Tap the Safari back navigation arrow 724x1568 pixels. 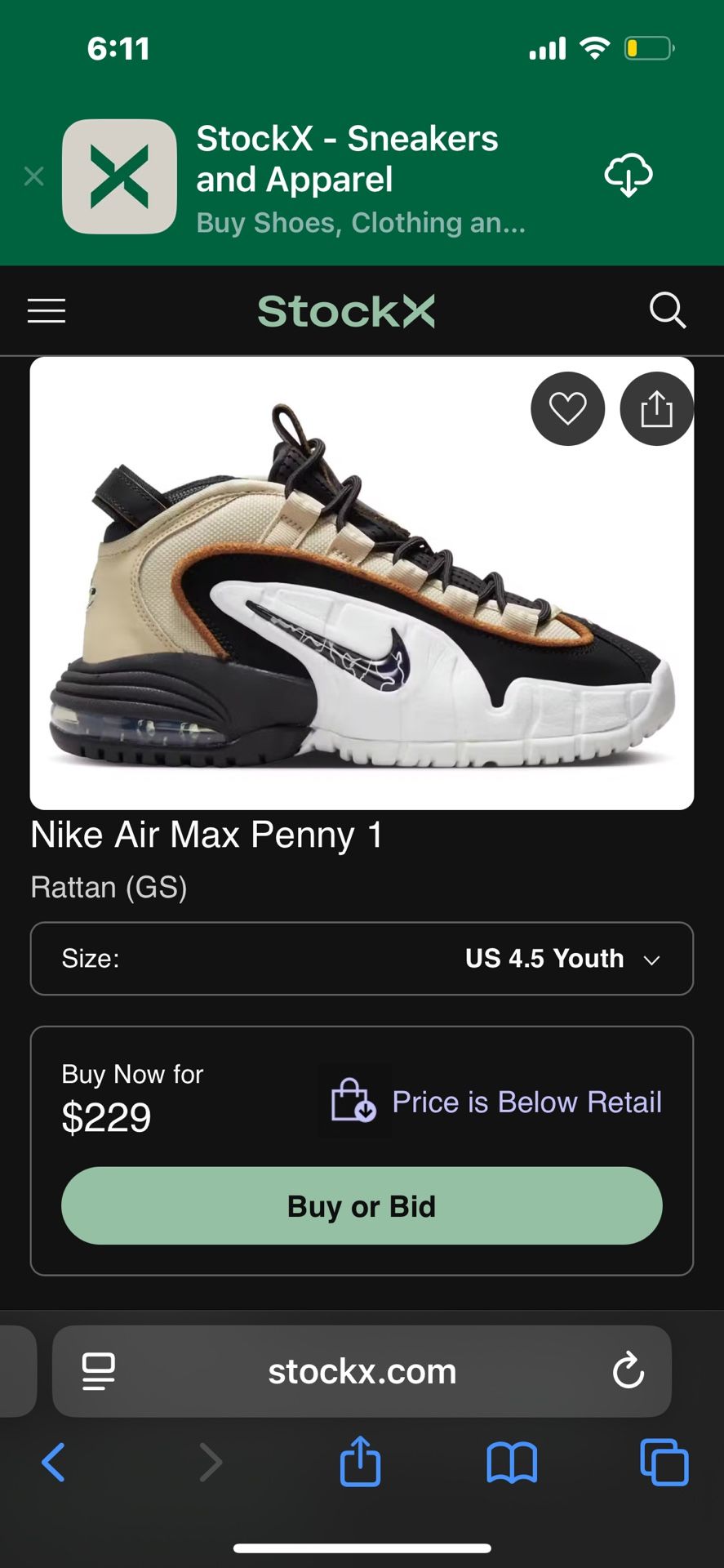[x=54, y=1463]
